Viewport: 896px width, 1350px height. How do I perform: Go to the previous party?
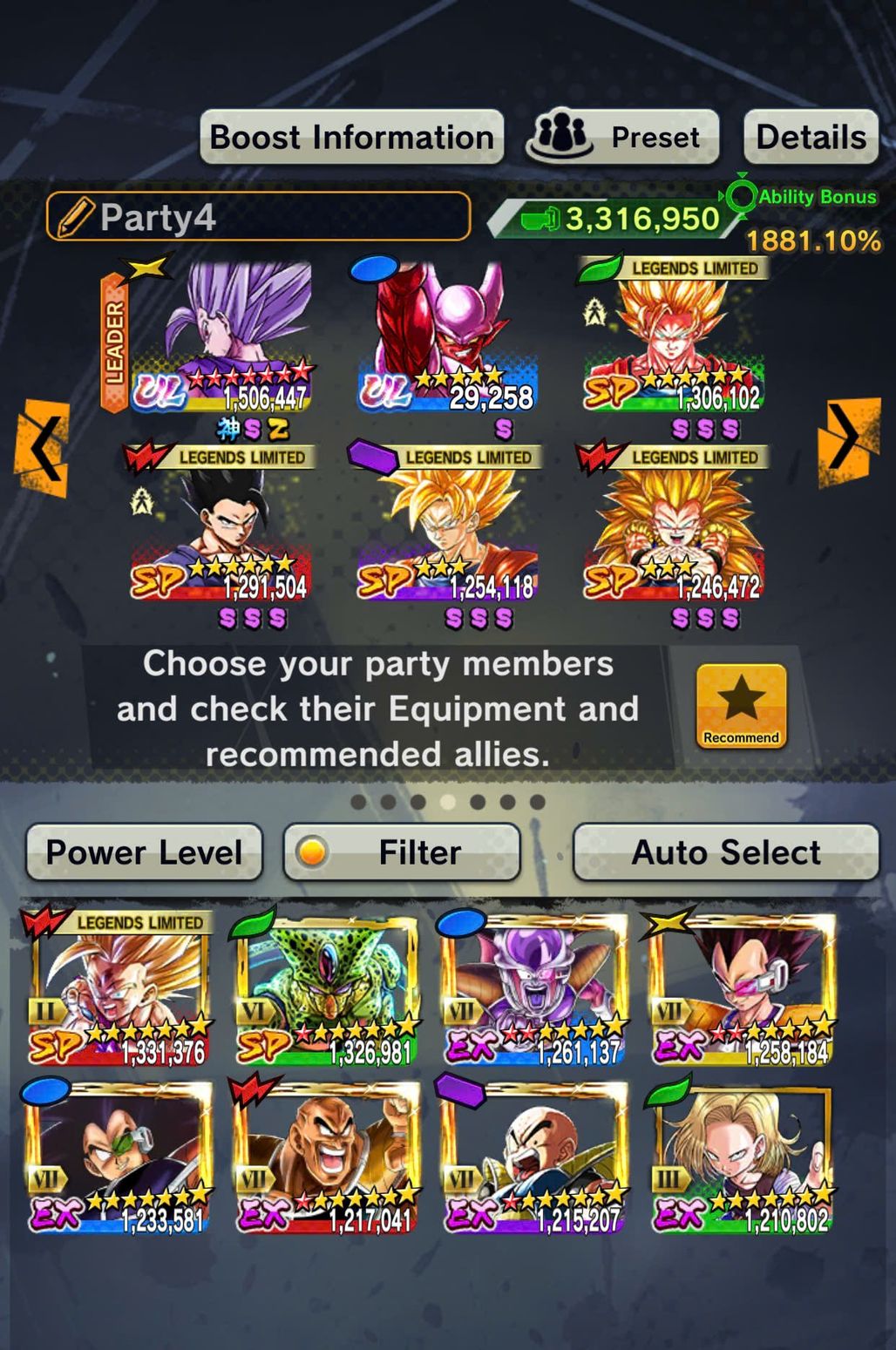[43, 448]
